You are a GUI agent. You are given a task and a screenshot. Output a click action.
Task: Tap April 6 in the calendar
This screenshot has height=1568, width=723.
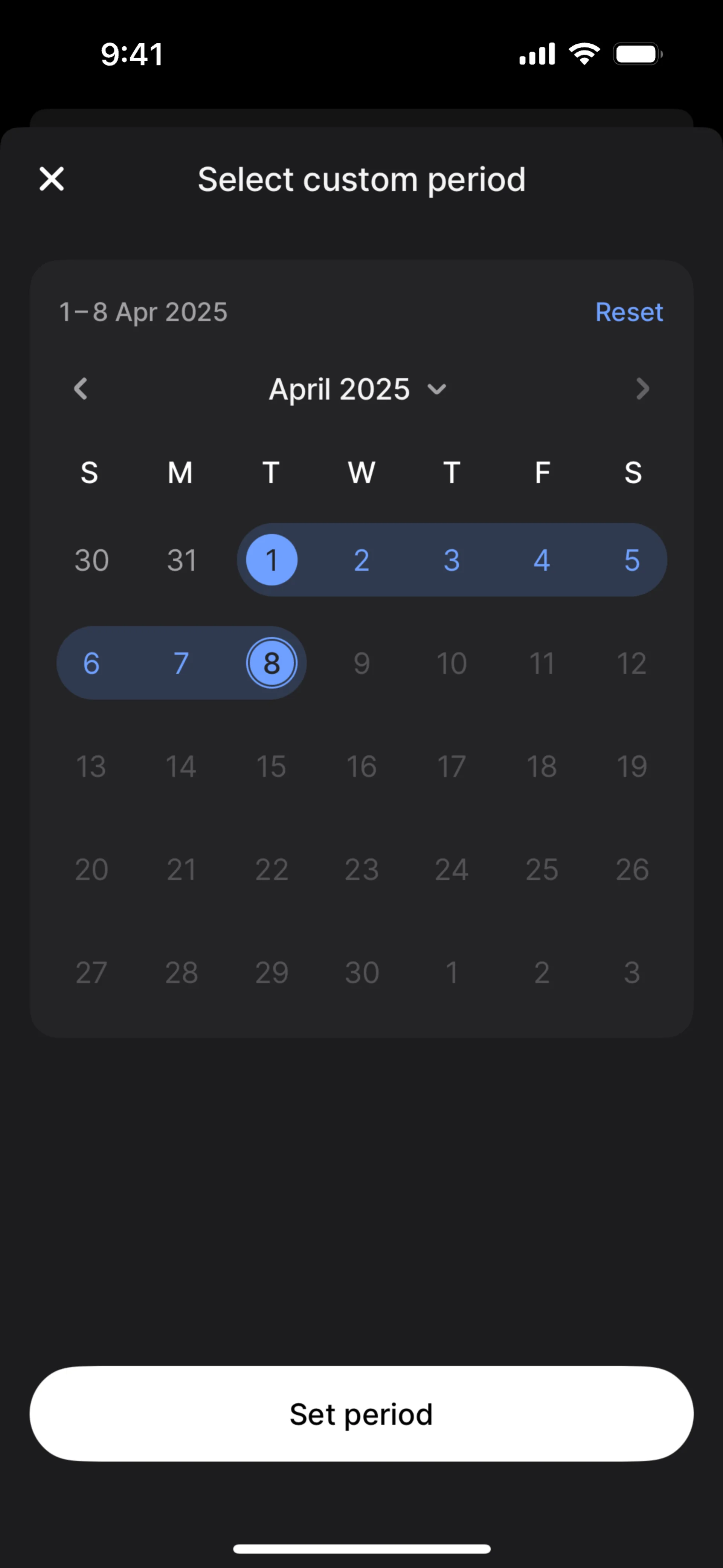coord(91,663)
